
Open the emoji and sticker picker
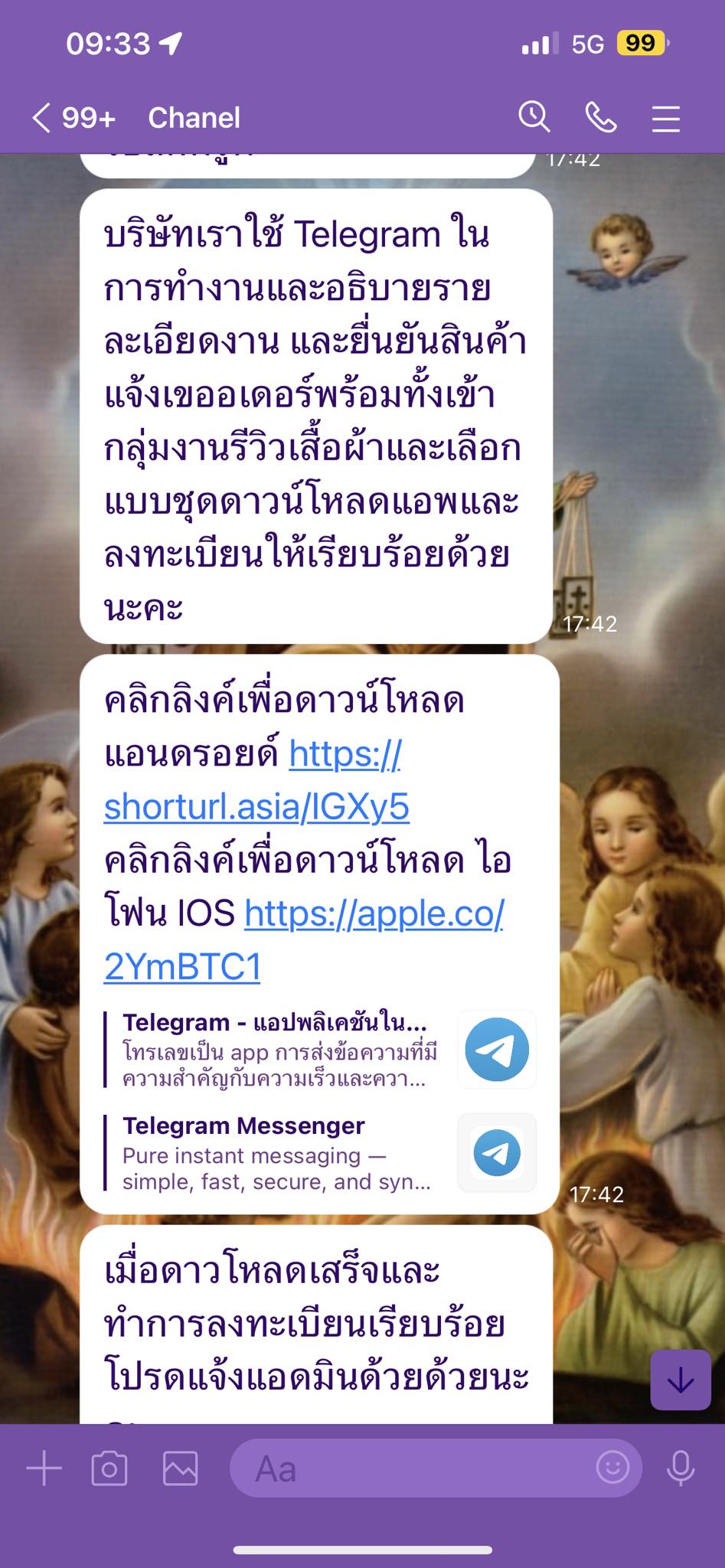point(612,1468)
